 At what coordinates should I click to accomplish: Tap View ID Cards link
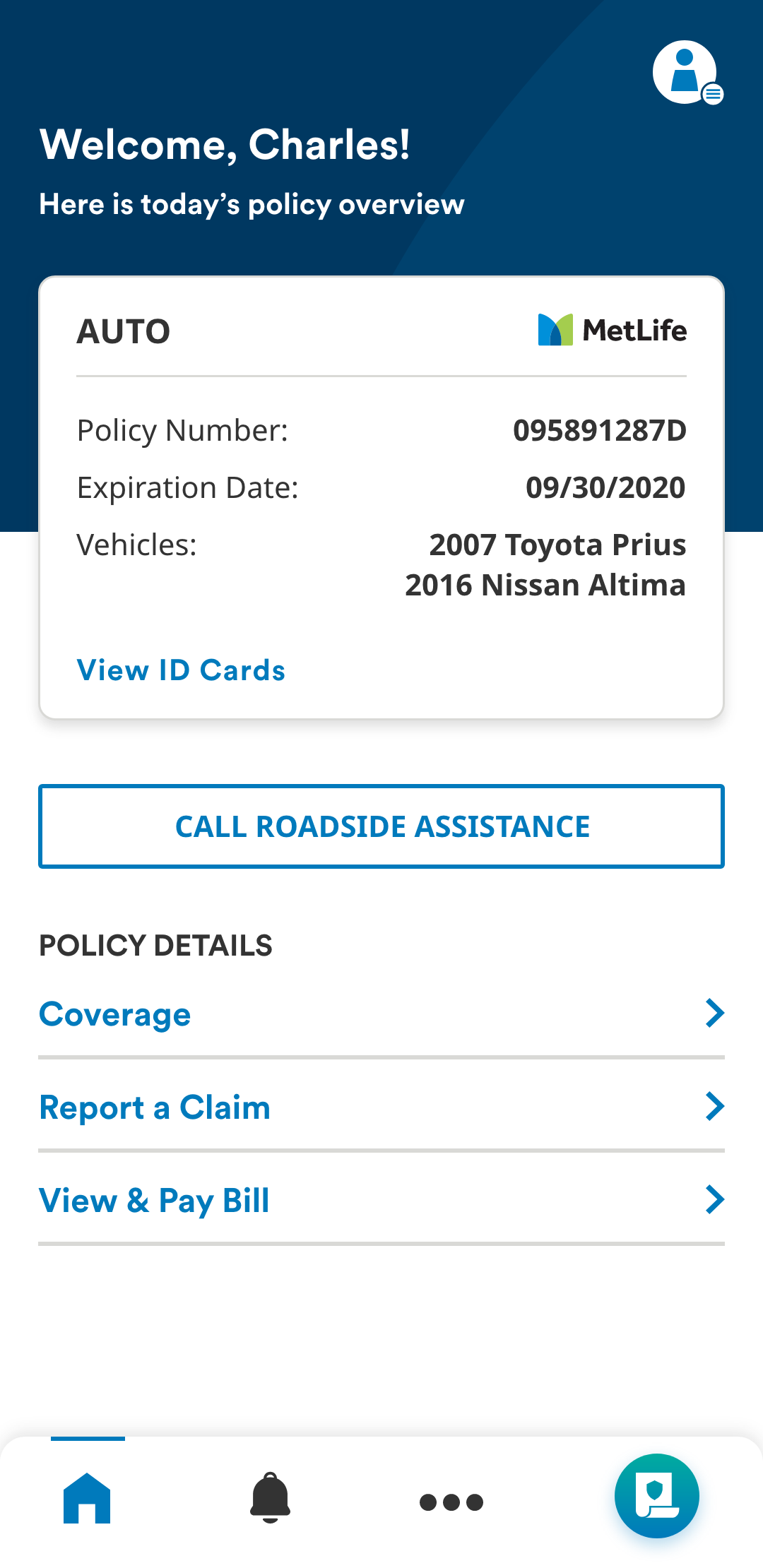click(x=181, y=670)
